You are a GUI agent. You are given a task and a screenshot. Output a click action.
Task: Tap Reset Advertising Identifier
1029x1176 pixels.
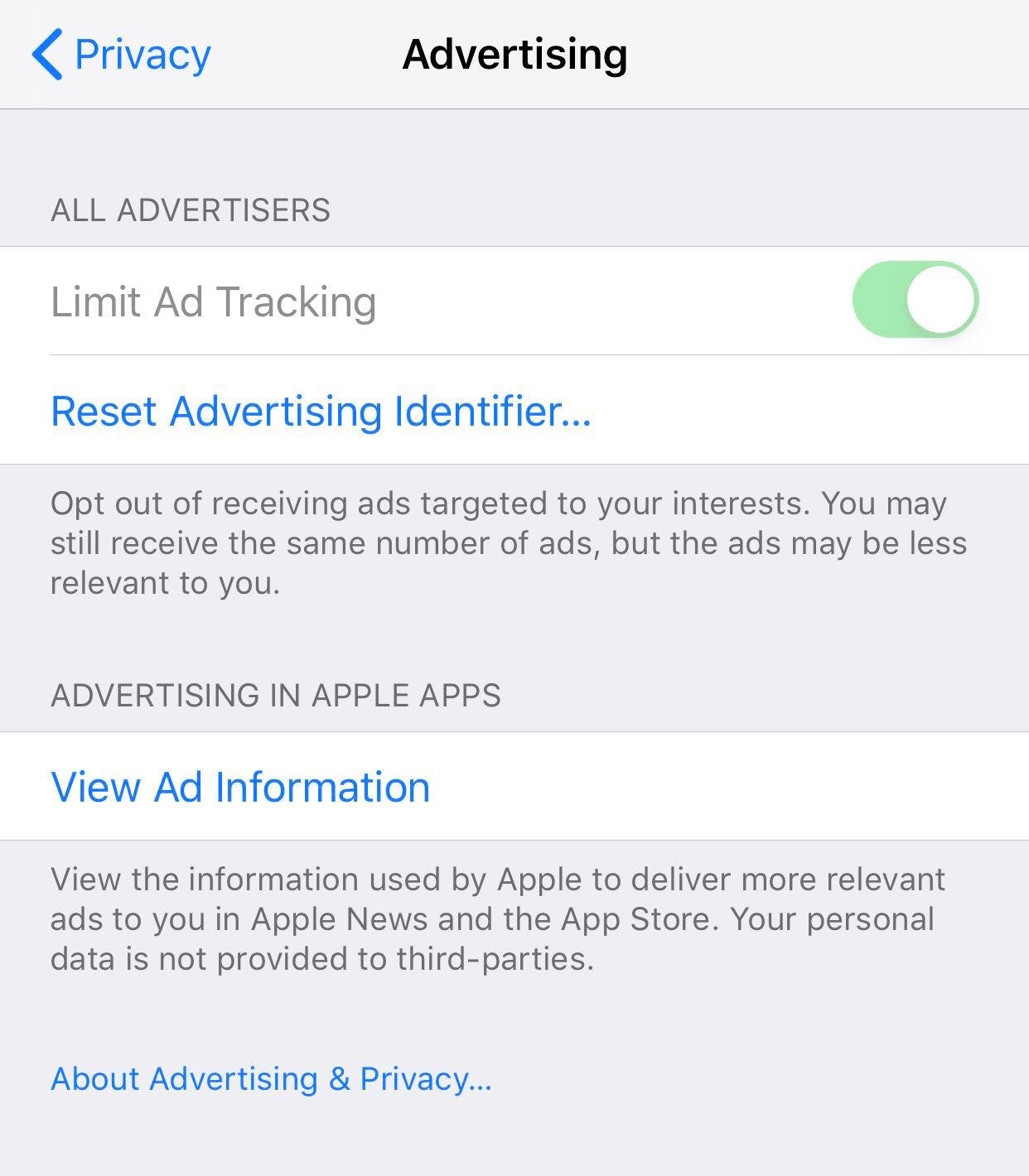tap(321, 411)
